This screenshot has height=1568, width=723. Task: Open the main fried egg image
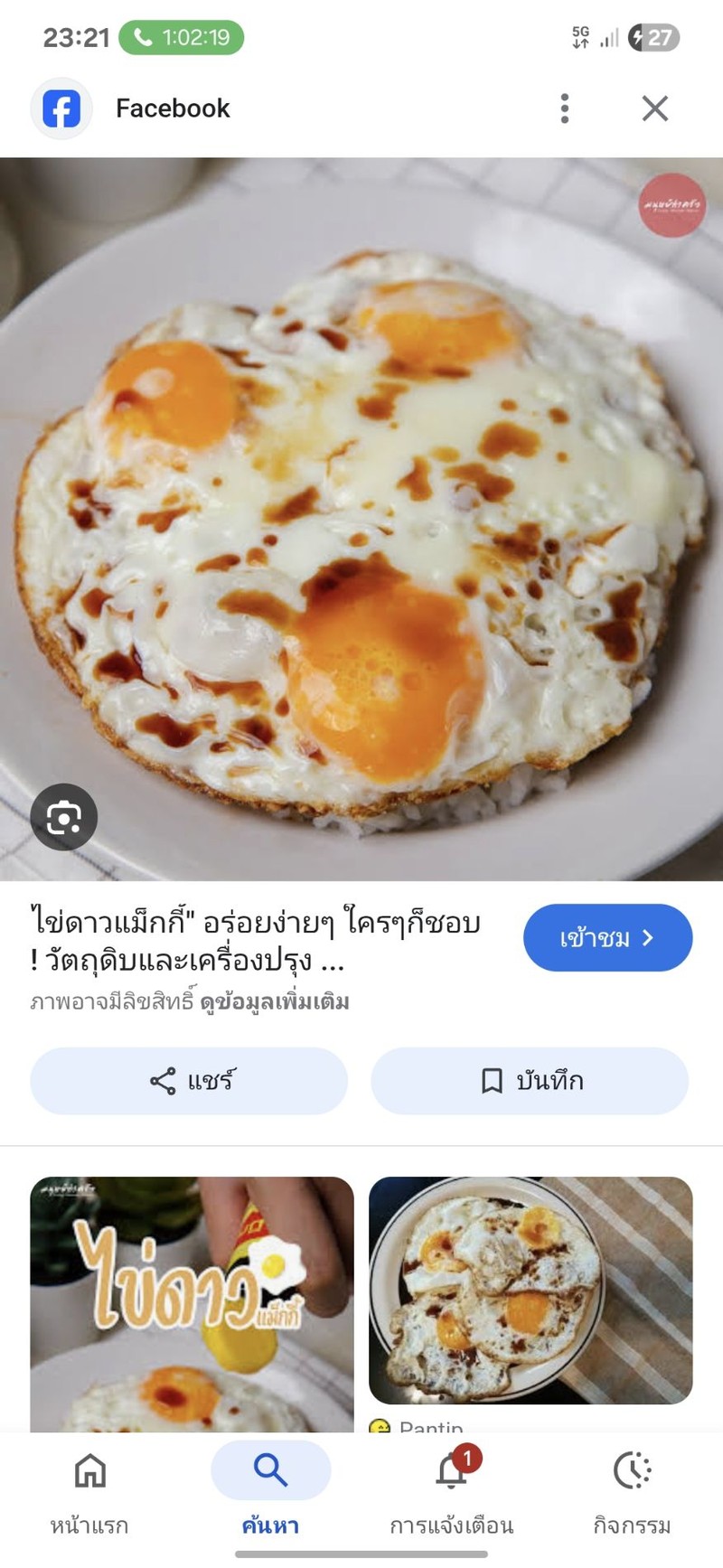pos(361,520)
